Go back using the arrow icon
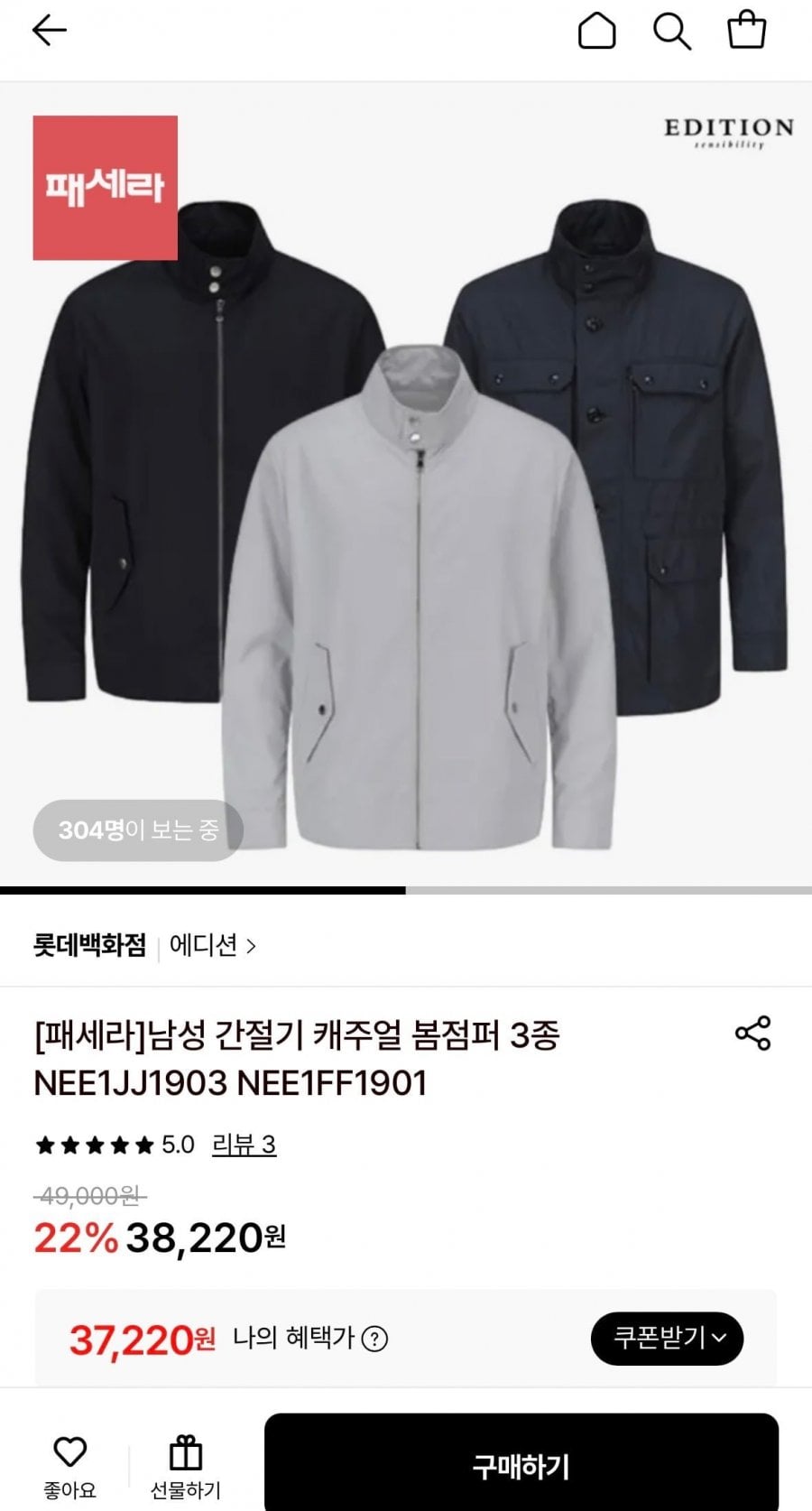Viewport: 812px width, 1511px height. pos(50,31)
